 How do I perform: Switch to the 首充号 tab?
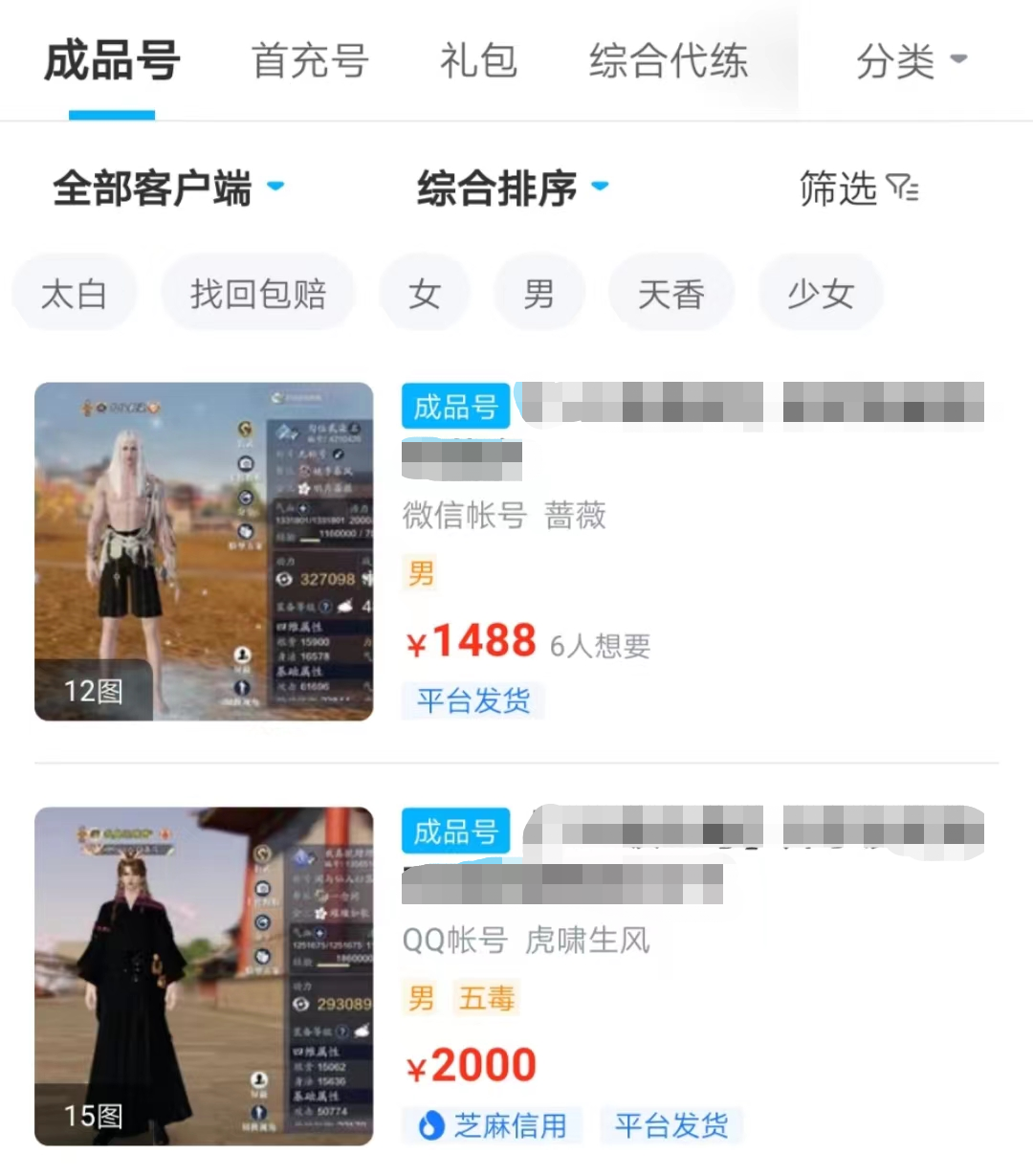(310, 61)
